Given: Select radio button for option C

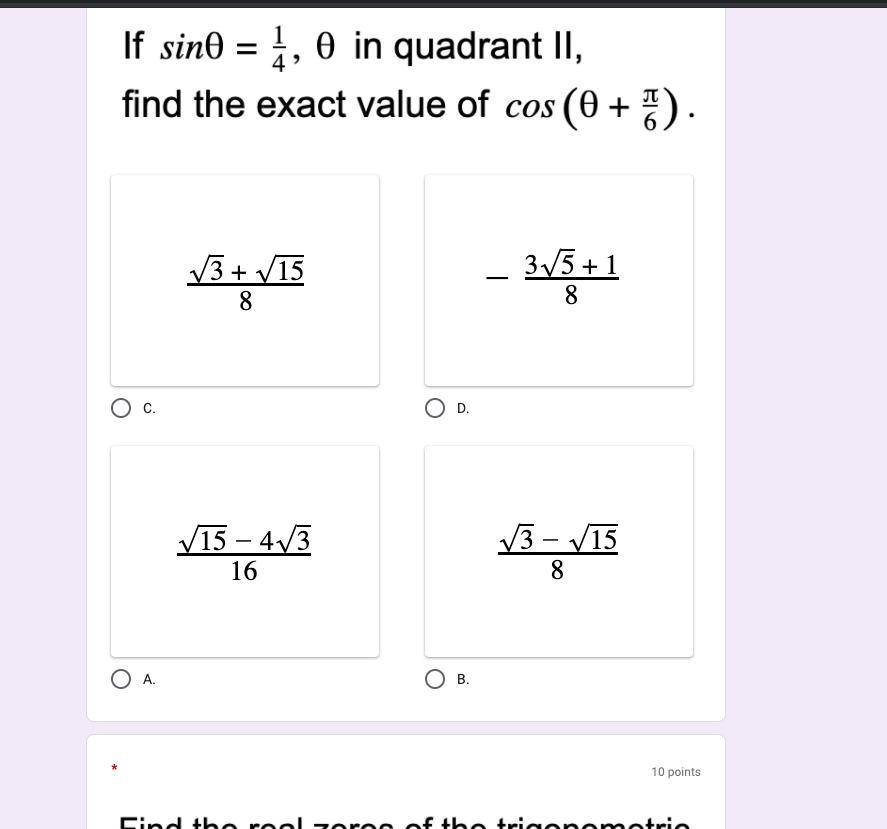Looking at the screenshot, I should [x=120, y=408].
